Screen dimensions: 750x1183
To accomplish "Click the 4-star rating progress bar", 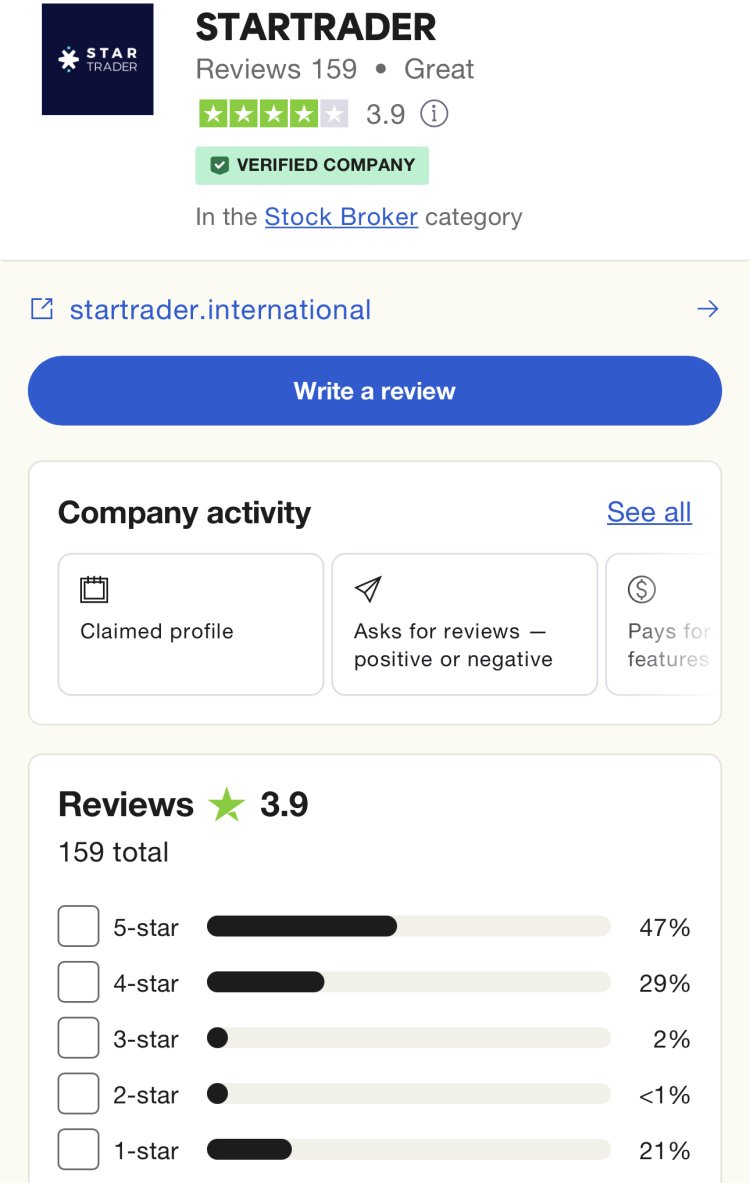I will (x=407, y=982).
